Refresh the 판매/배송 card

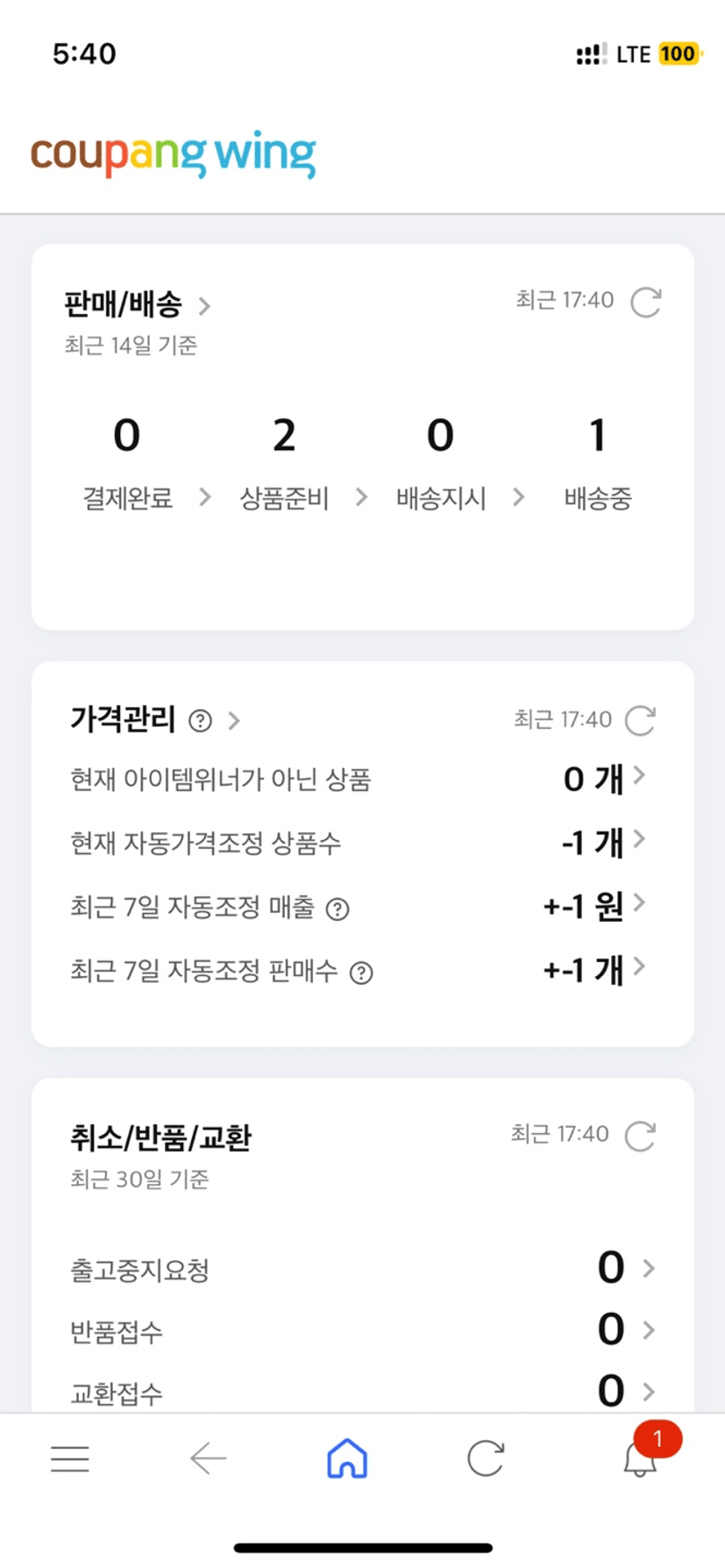coord(646,302)
